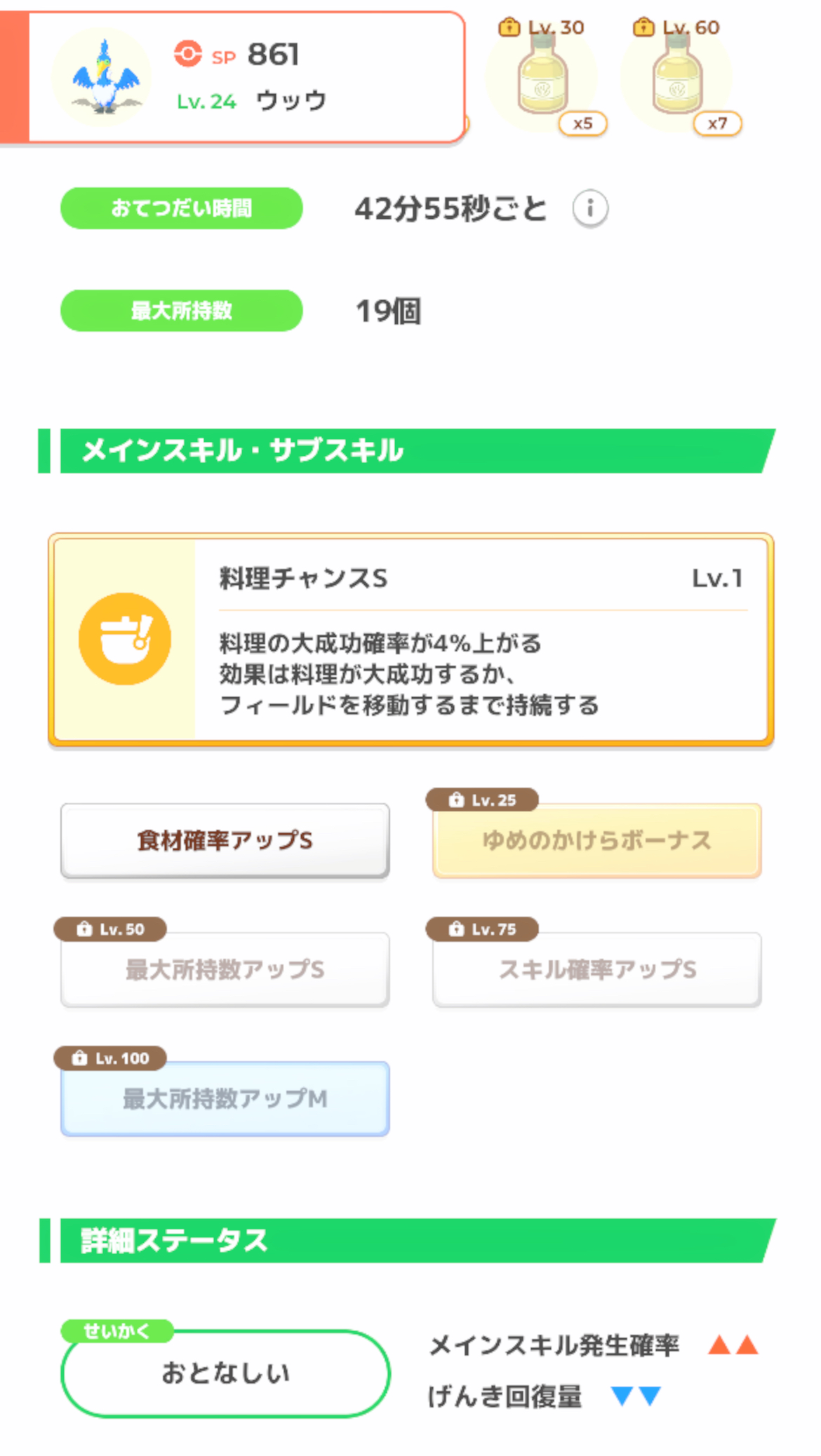The height and width of the screenshot is (1456, 821).
Task: Tap the Lv. 60 locked ingredient
Action: 679,77
